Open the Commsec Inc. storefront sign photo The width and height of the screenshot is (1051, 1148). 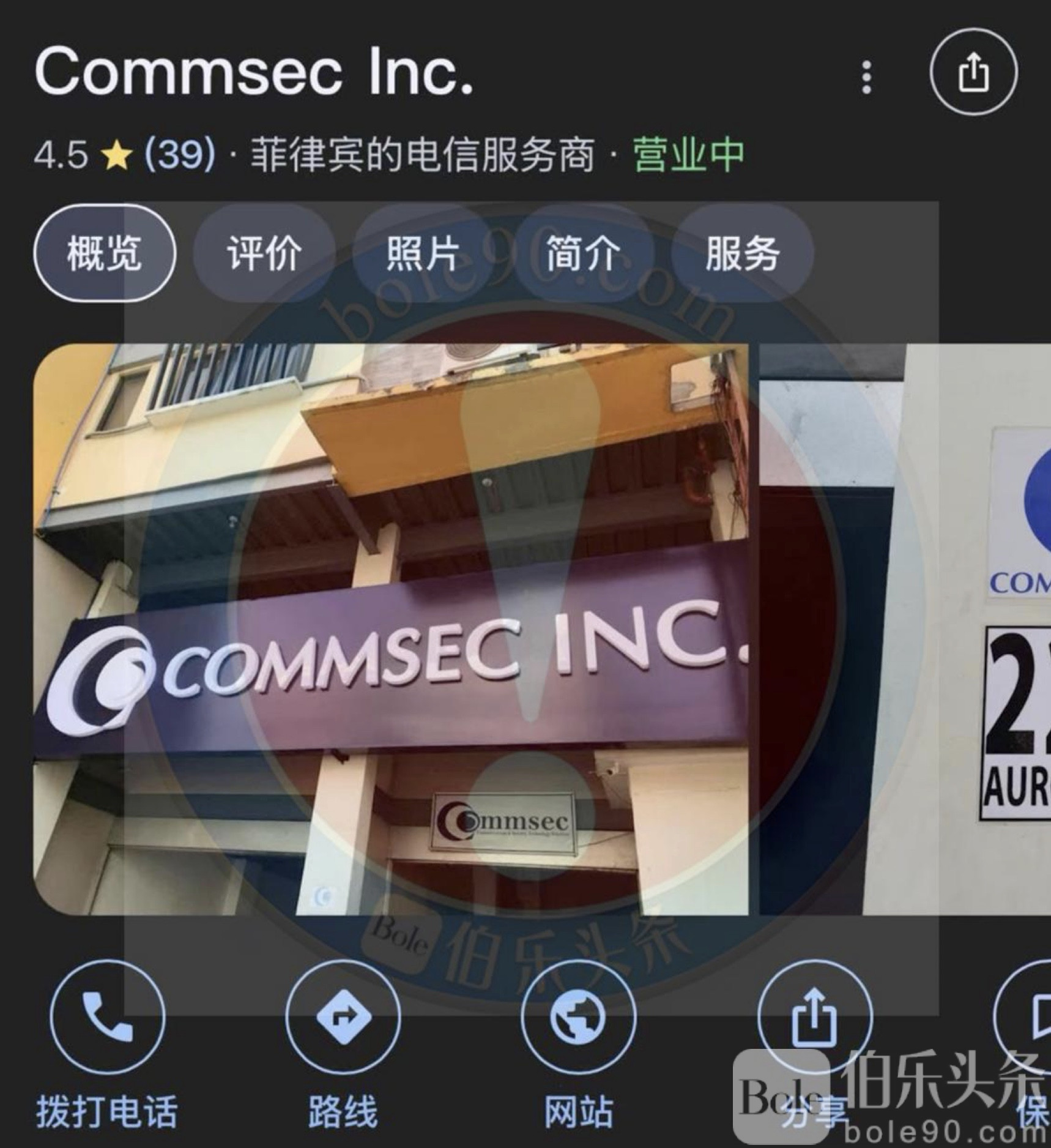click(390, 628)
